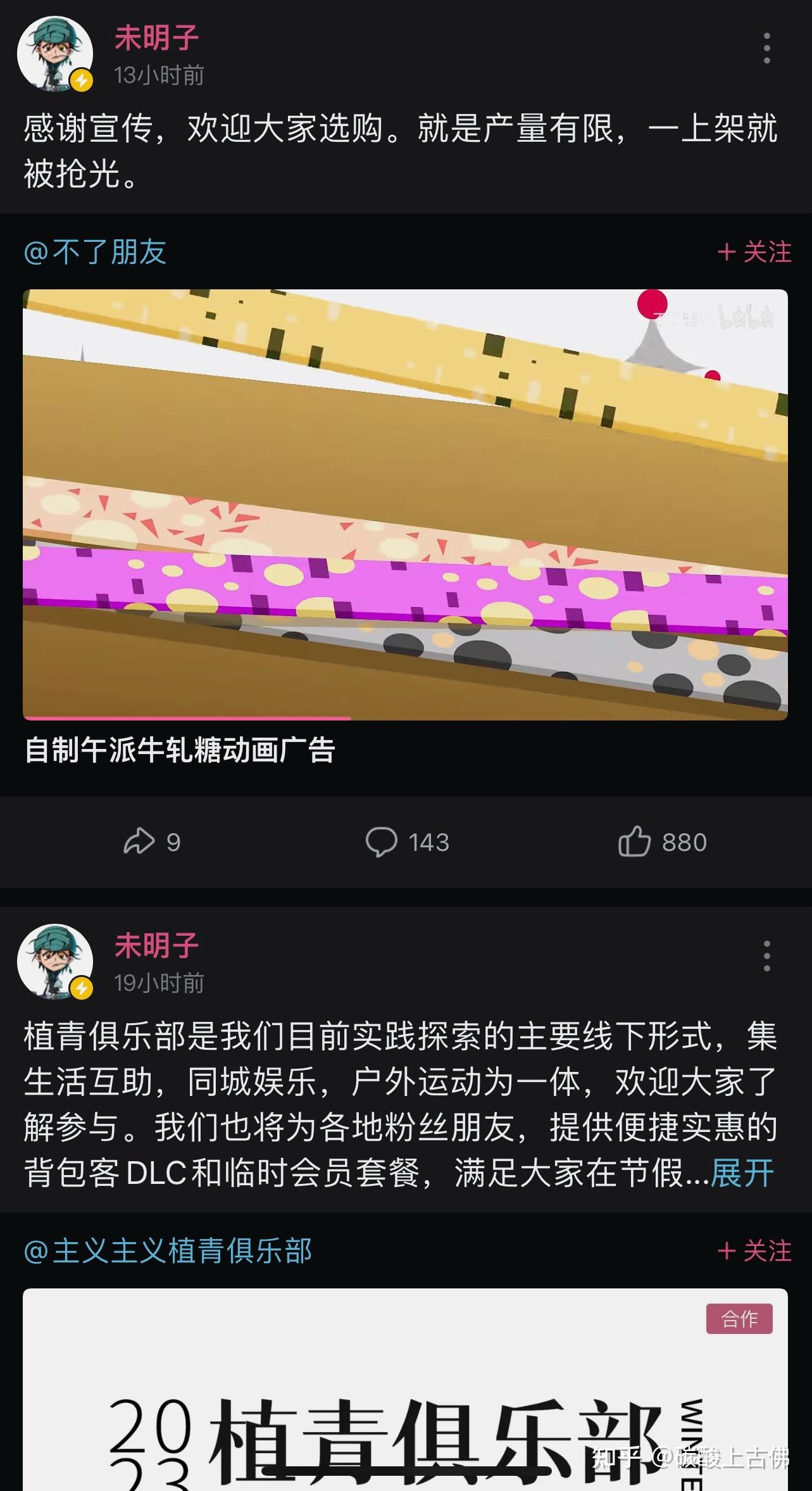Image resolution: width=812 pixels, height=1491 pixels.
Task: Tap the 未明子 username on the 13小时前 post
Action: 156,38
